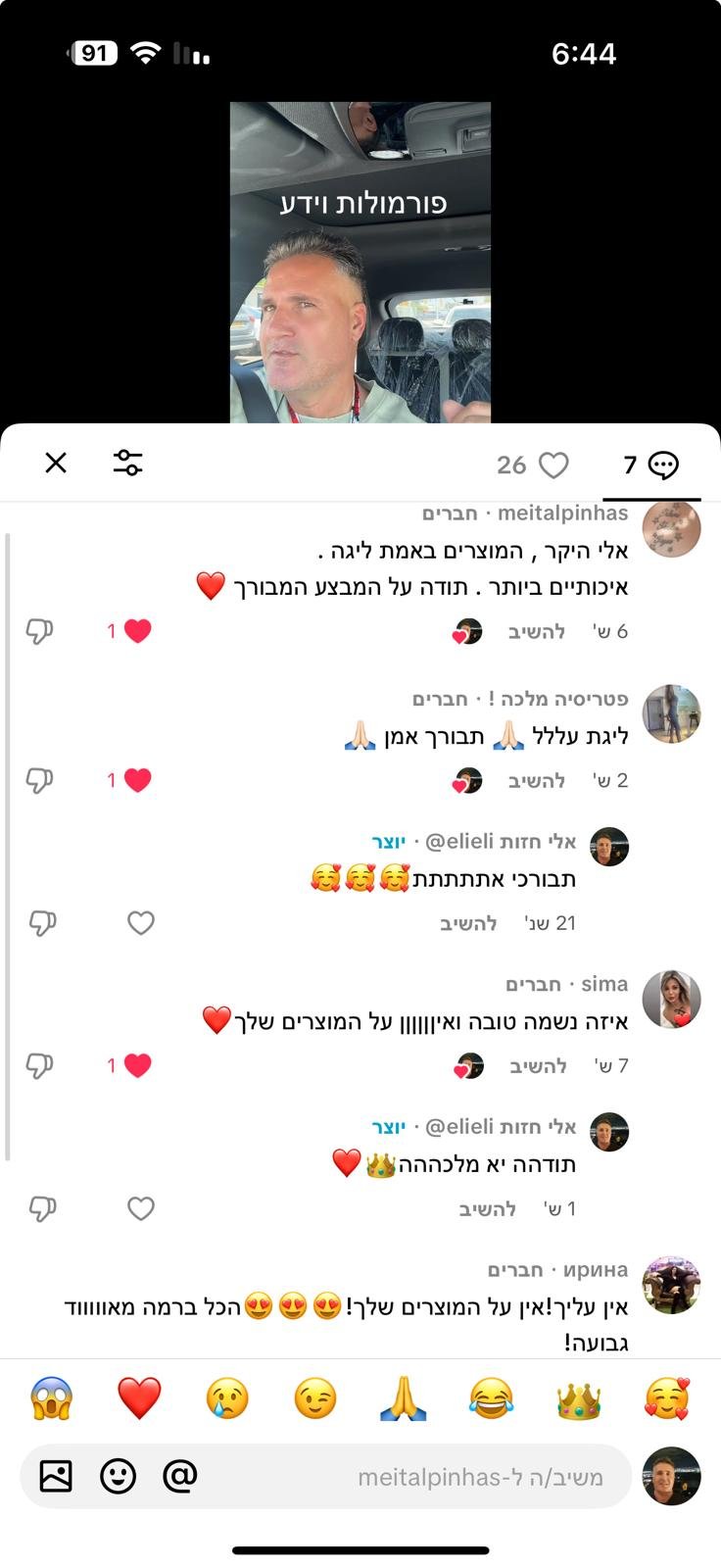Like the creator's reply with the crown emoji

pos(141,1208)
